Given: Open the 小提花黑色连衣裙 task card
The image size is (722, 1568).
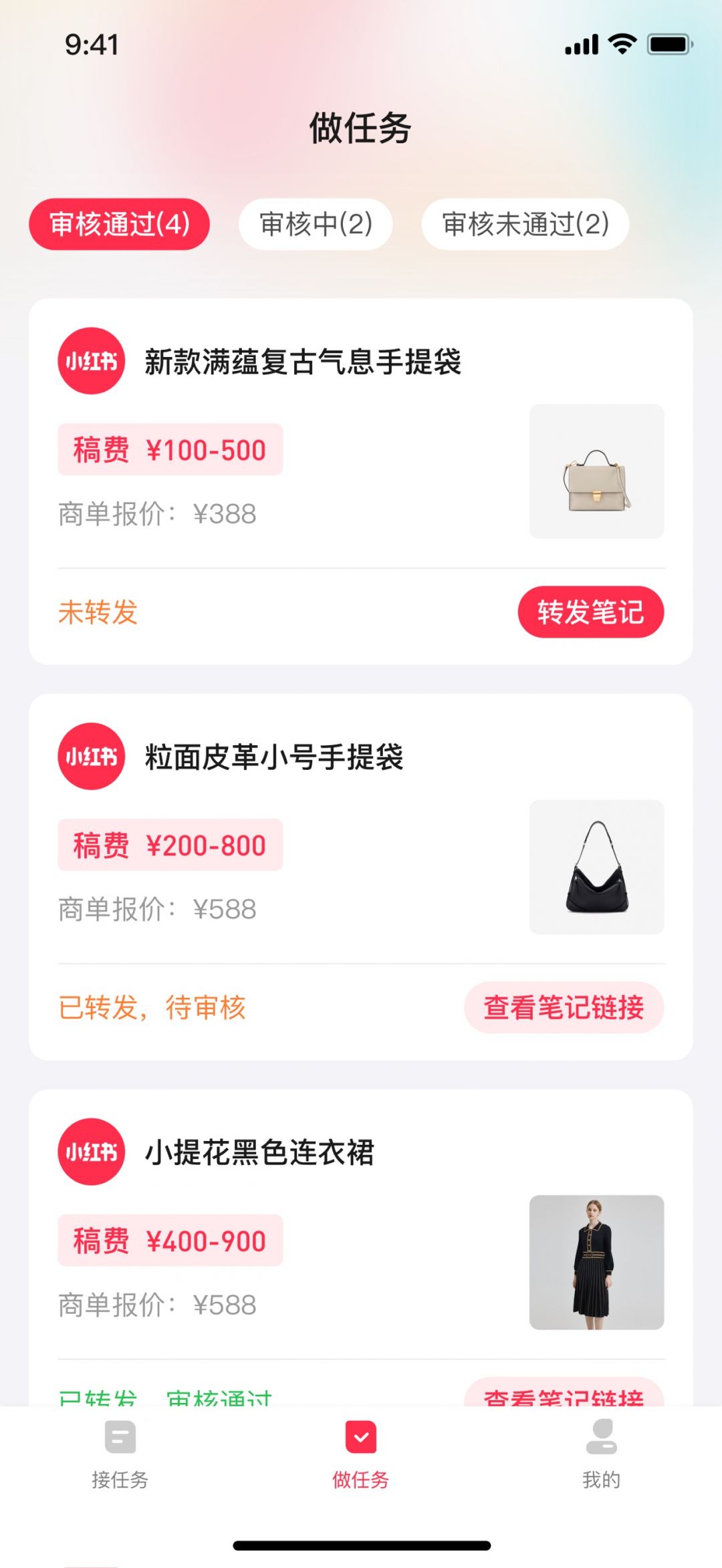Looking at the screenshot, I should click(x=259, y=1153).
